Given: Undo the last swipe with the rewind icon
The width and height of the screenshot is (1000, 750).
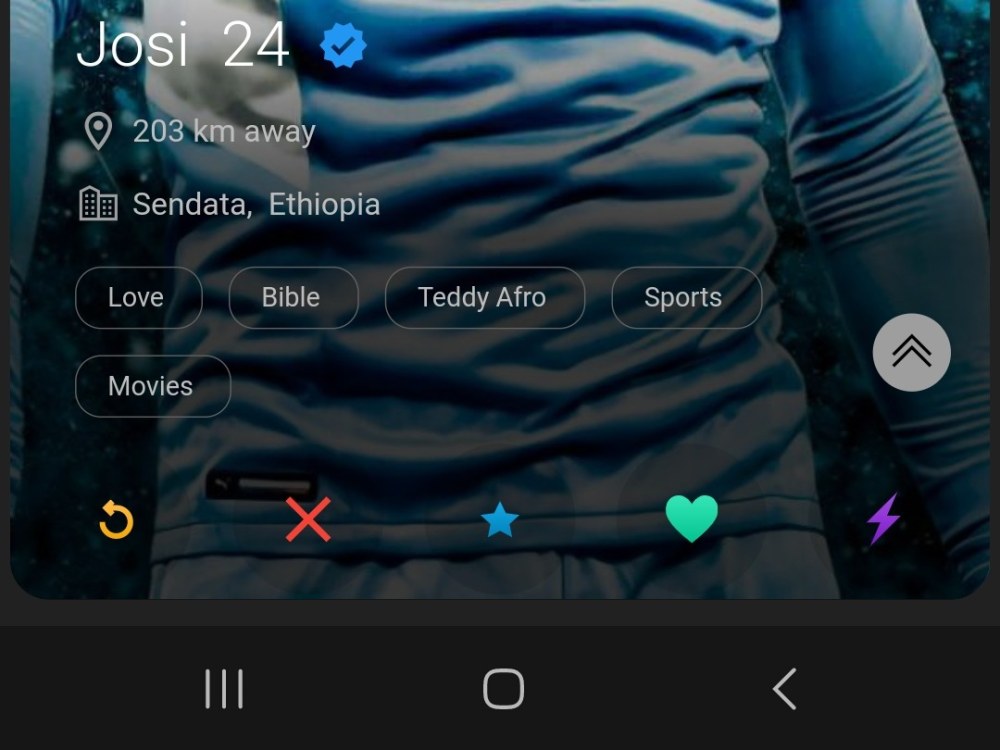Looking at the screenshot, I should pyautogui.click(x=116, y=520).
